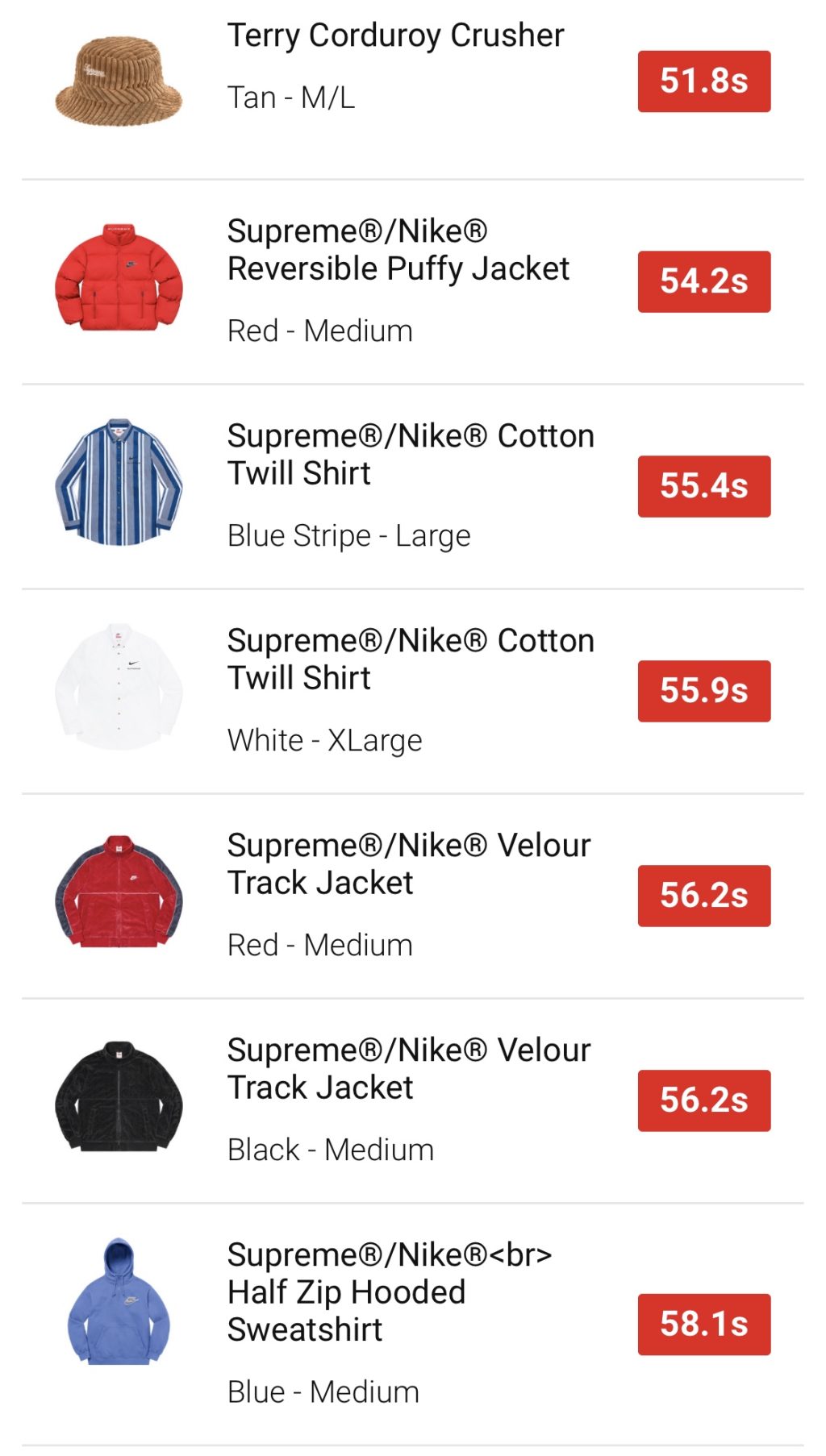Open the Terry Corduroy Crusher product link

click(x=394, y=34)
